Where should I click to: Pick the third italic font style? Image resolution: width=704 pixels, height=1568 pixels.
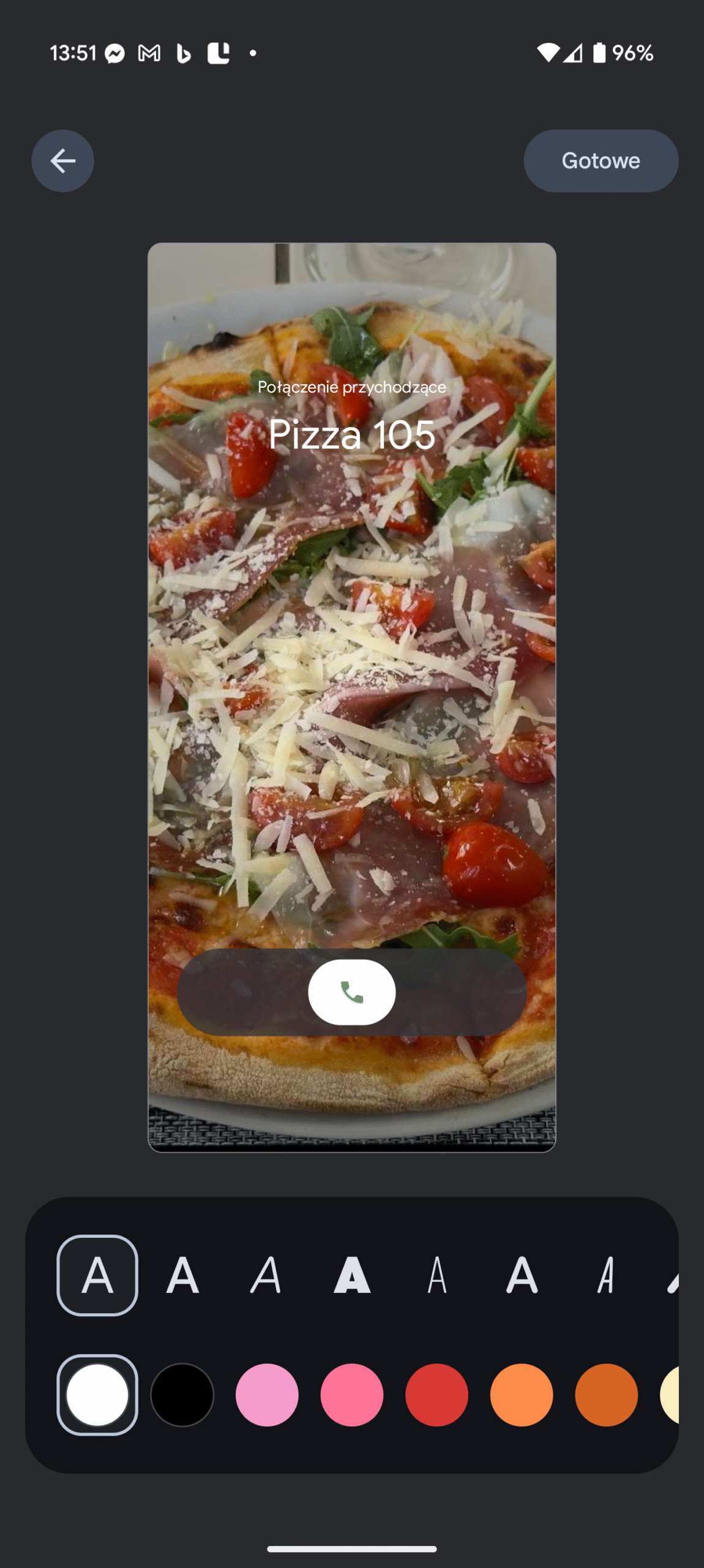[267, 1276]
